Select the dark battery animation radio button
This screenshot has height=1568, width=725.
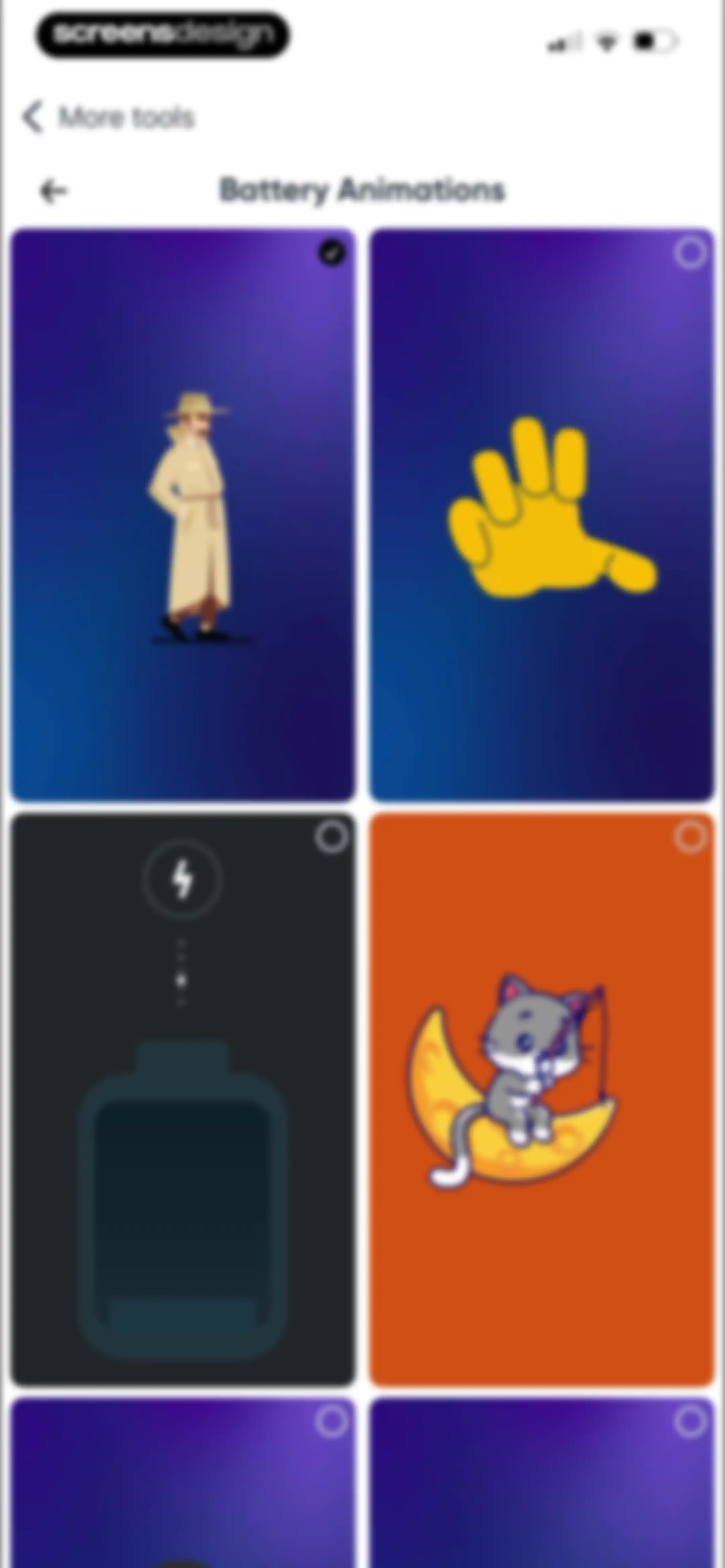pos(331,837)
